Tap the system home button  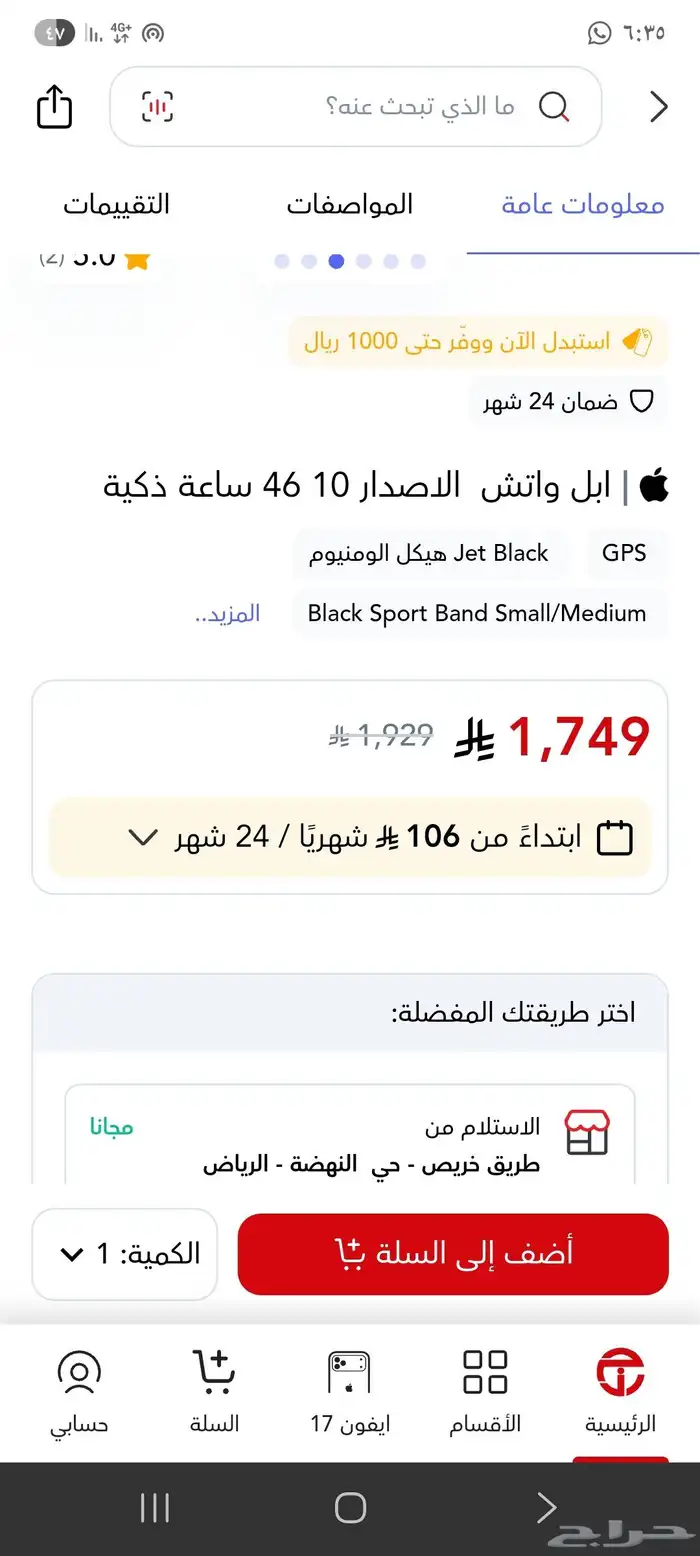tap(350, 1507)
